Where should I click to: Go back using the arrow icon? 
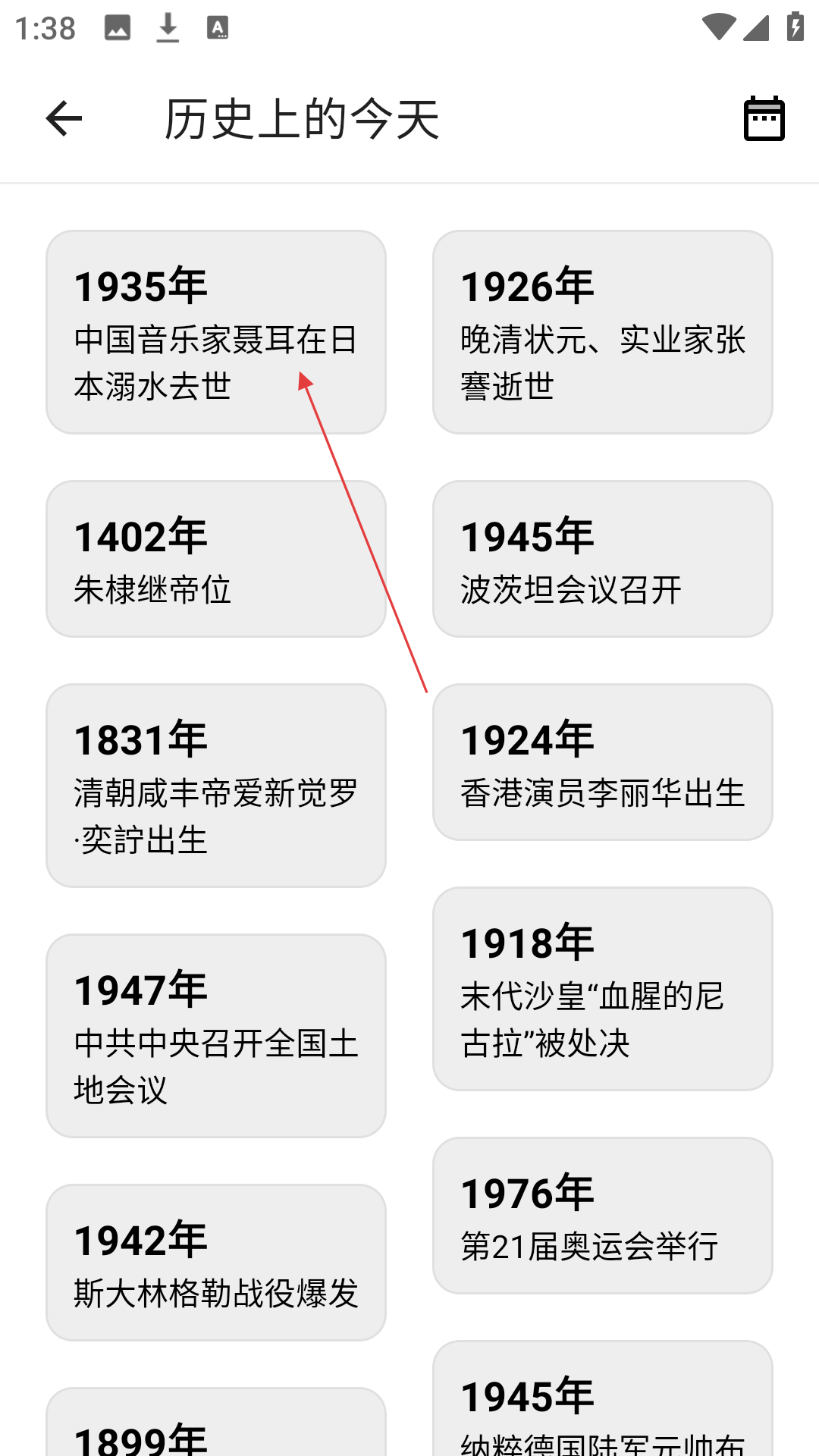click(64, 118)
